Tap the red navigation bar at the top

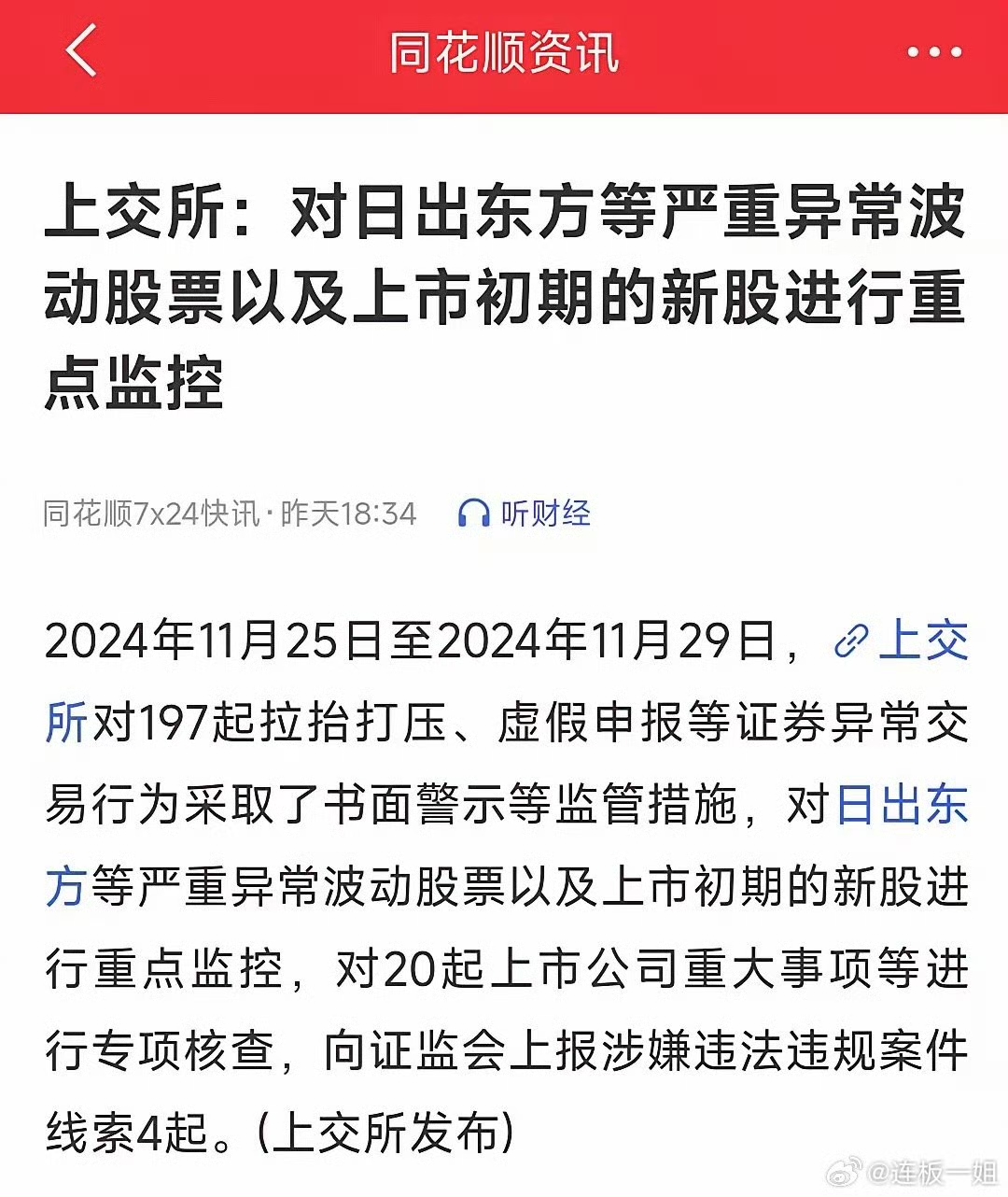click(504, 52)
